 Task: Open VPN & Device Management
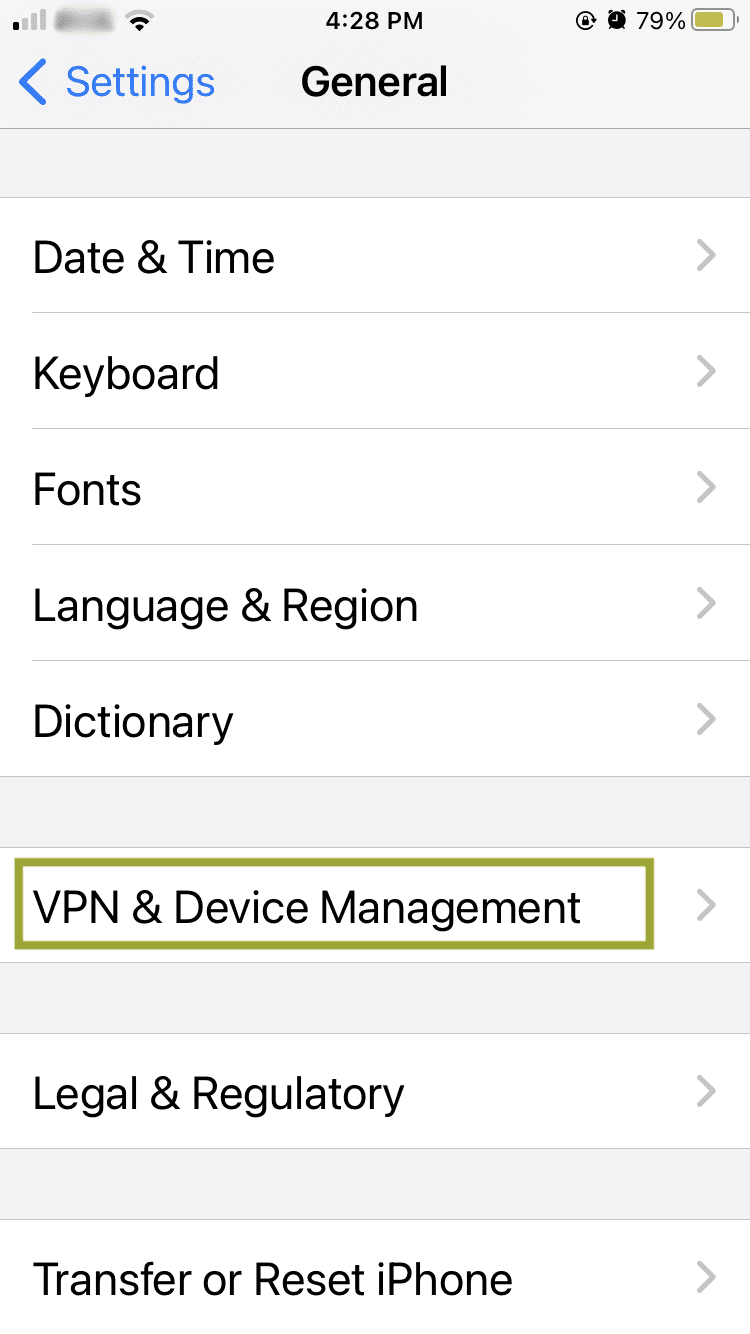pyautogui.click(x=375, y=906)
